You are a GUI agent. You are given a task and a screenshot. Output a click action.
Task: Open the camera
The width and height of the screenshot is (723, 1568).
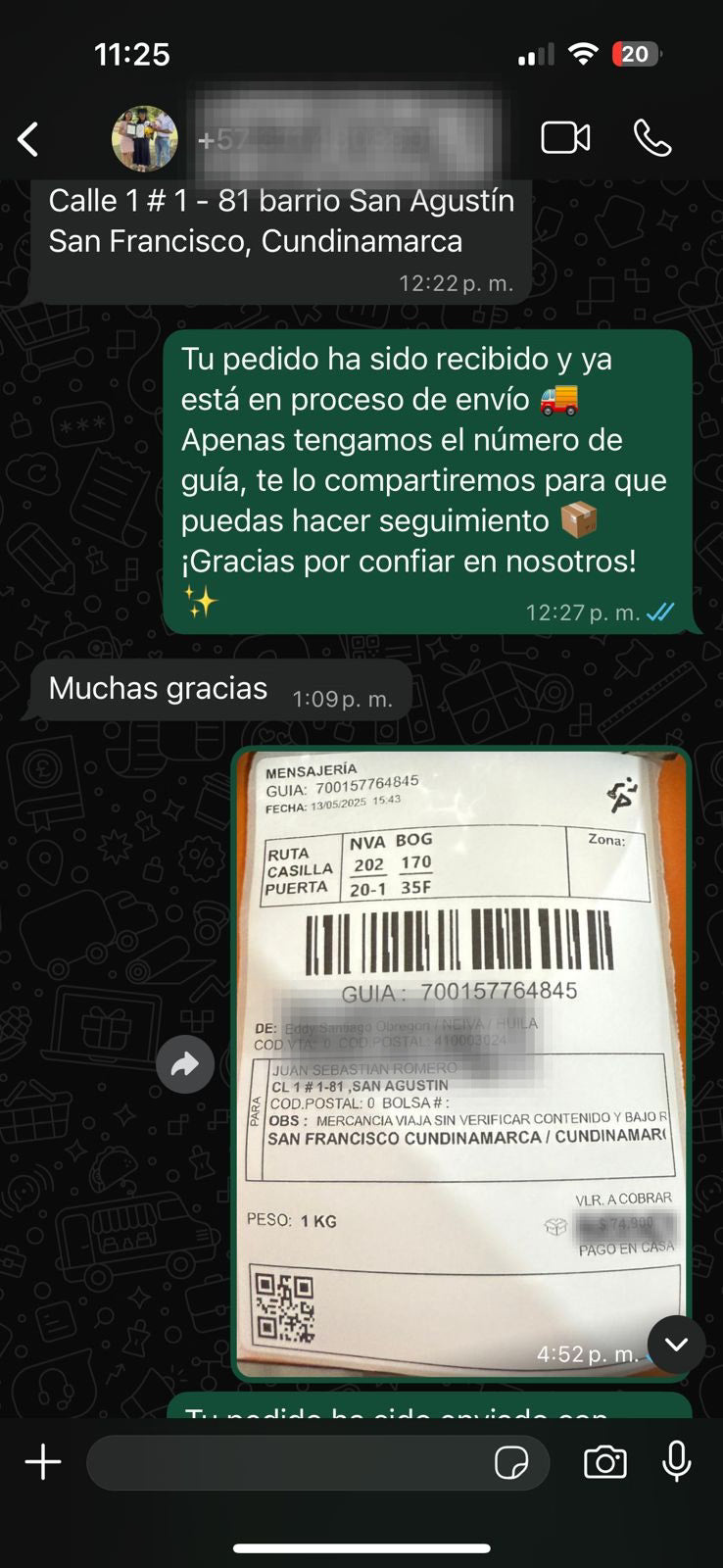605,1462
